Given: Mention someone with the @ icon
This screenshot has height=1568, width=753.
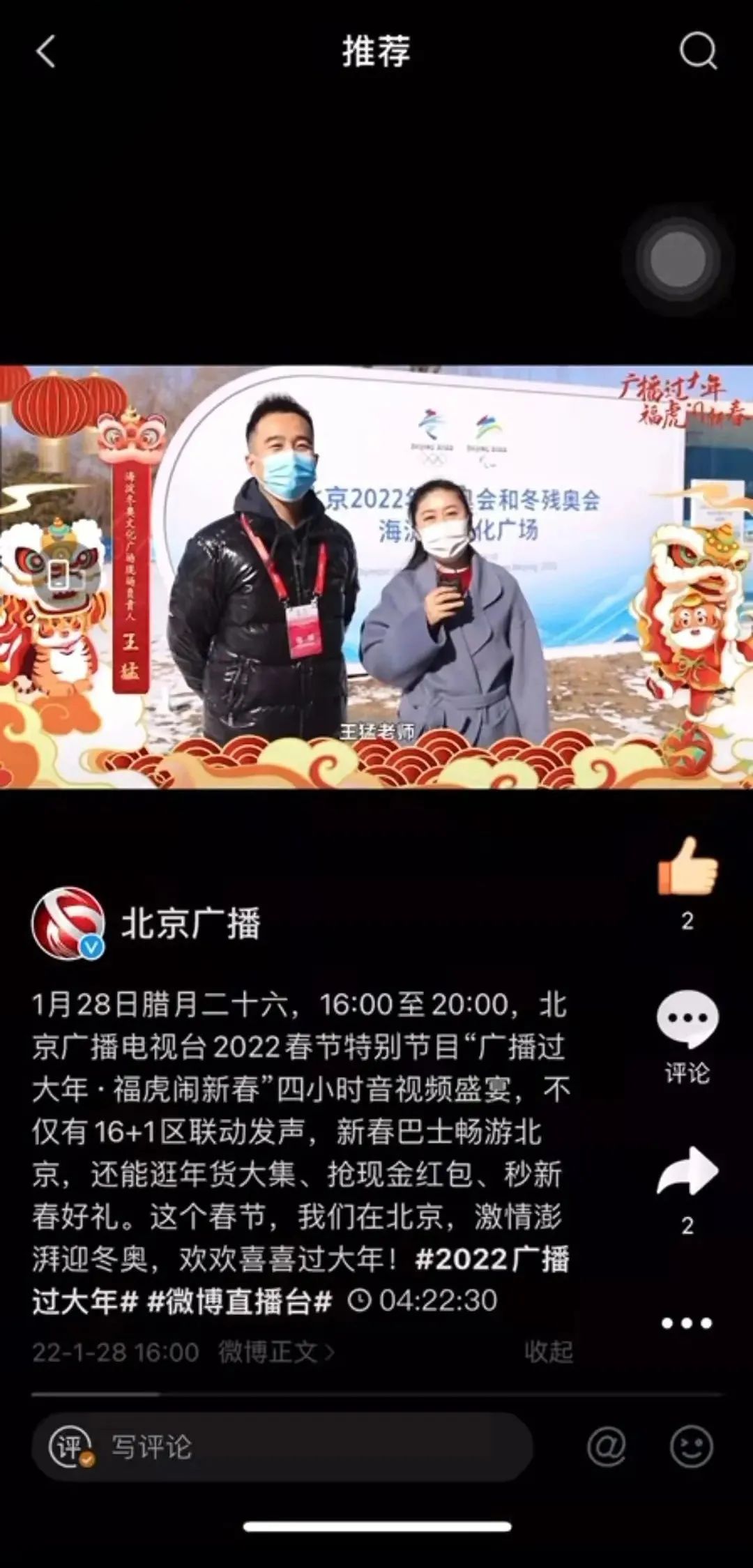Looking at the screenshot, I should tap(606, 1447).
